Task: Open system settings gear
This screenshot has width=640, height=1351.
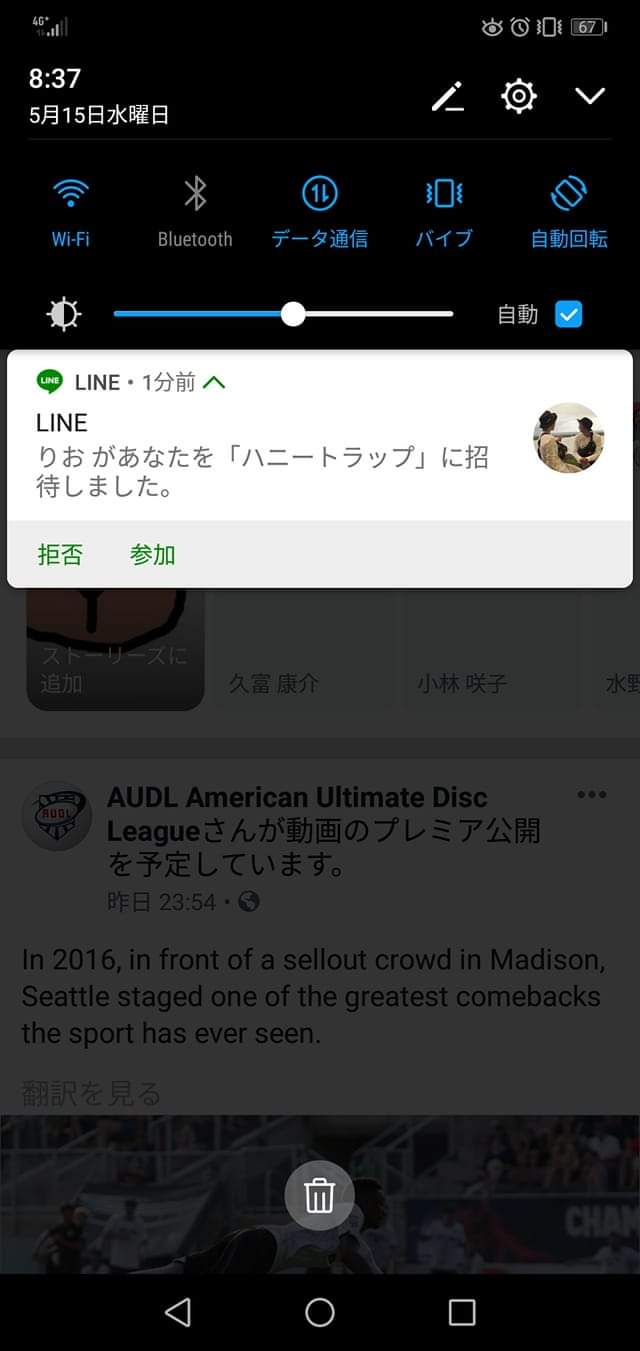Action: (519, 96)
